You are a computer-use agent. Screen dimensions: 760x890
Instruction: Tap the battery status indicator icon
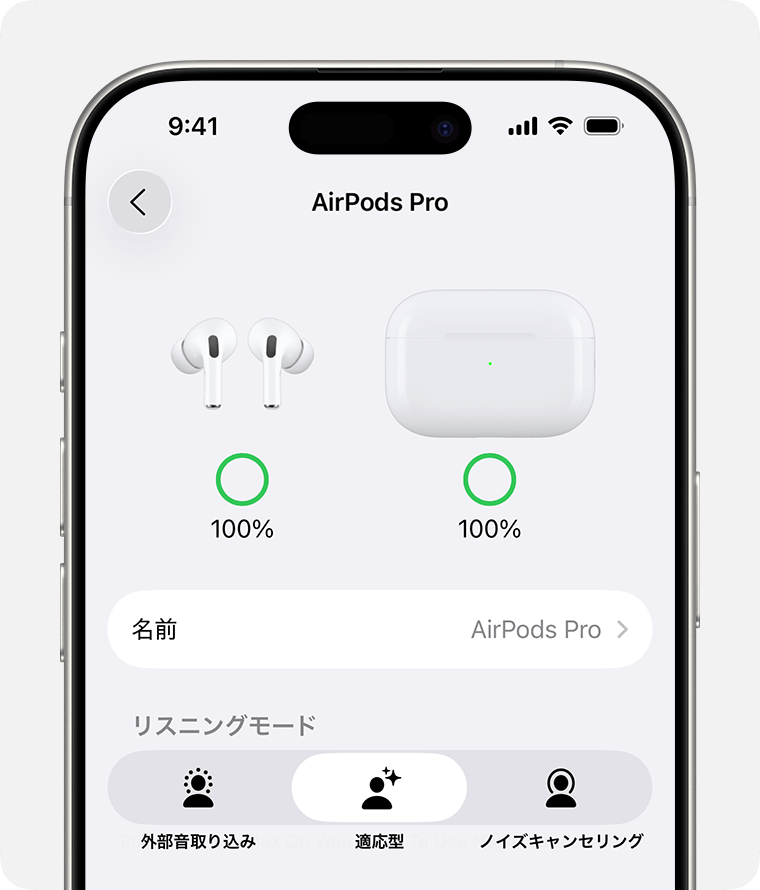601,126
